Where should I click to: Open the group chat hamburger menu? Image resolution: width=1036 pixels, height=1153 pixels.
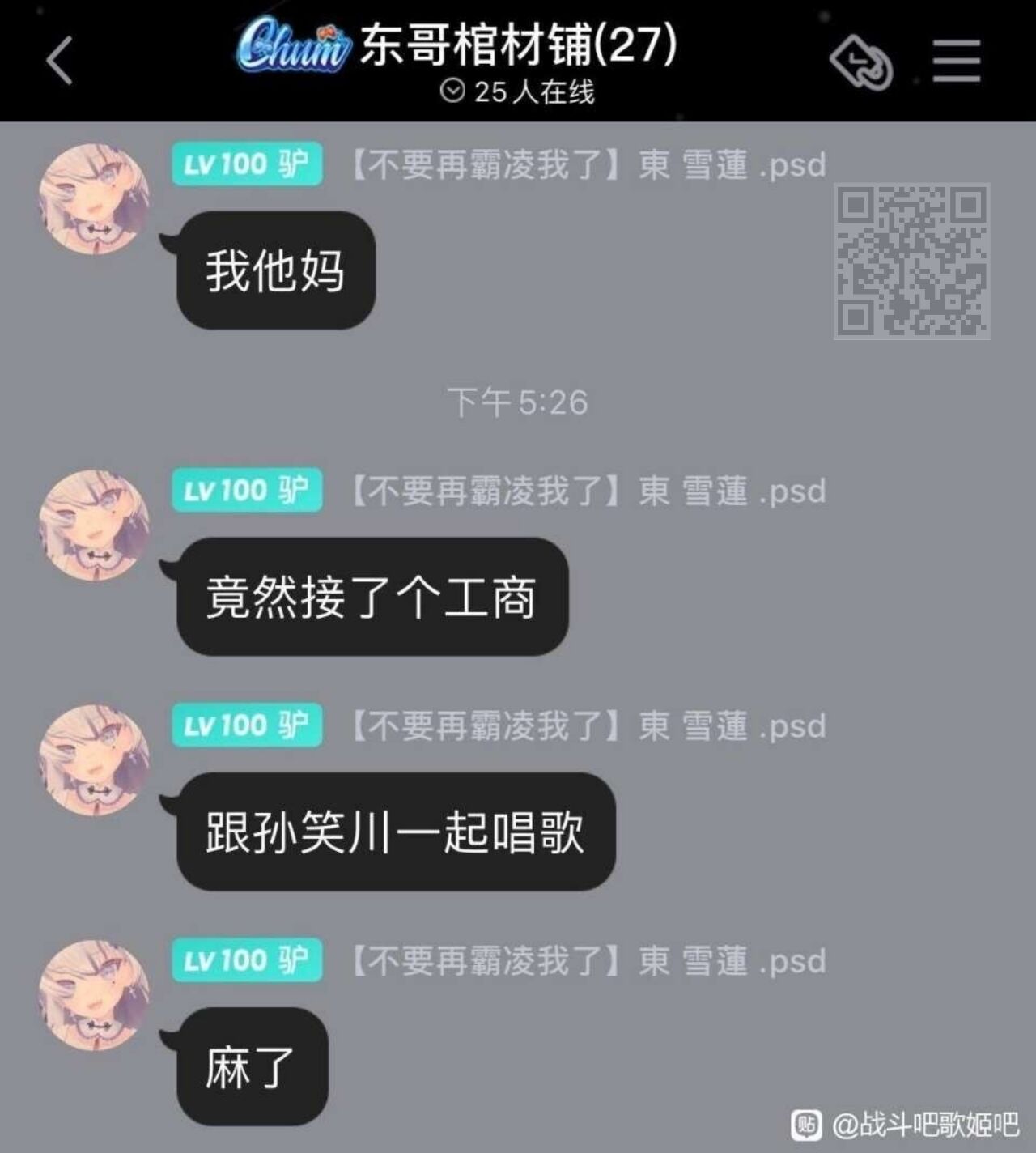pos(956,62)
